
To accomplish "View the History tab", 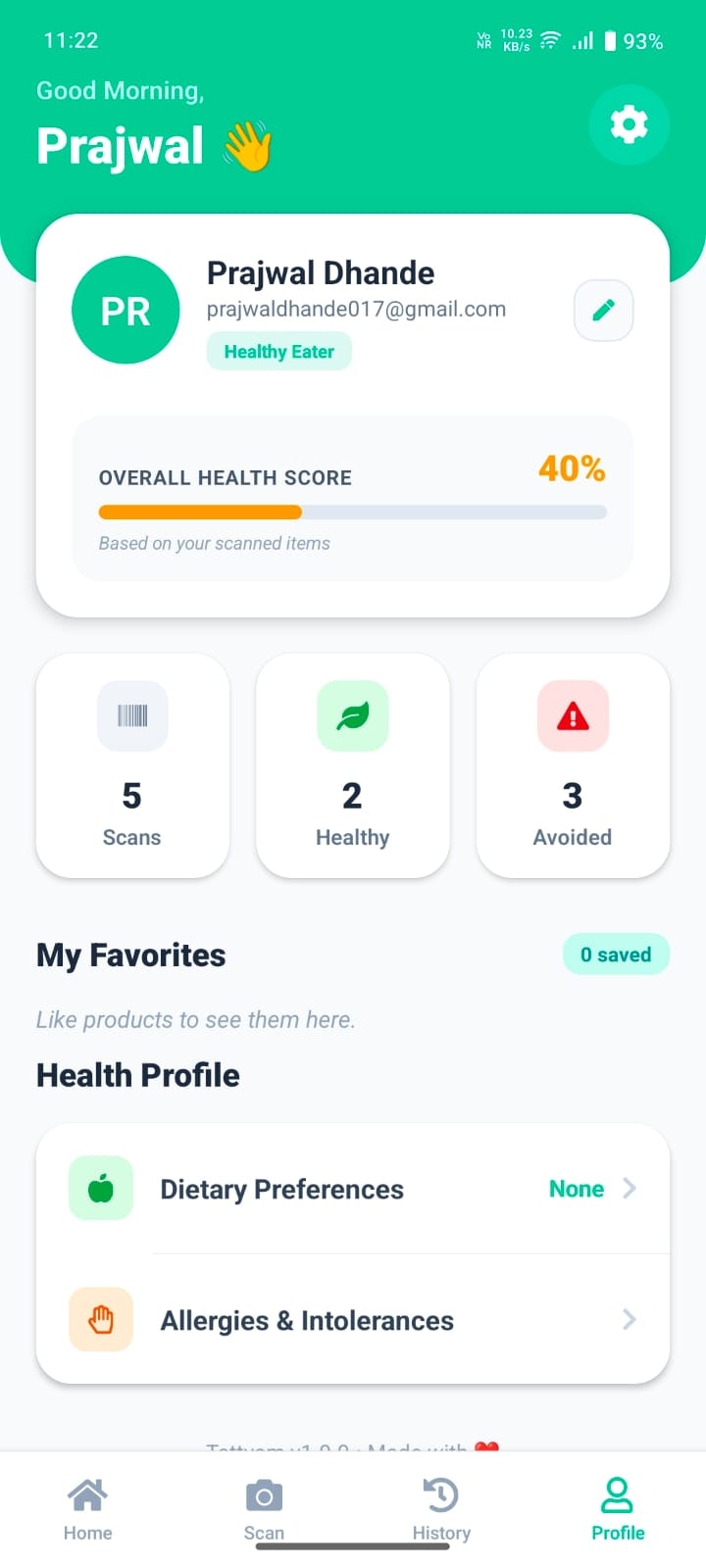I will [441, 1509].
